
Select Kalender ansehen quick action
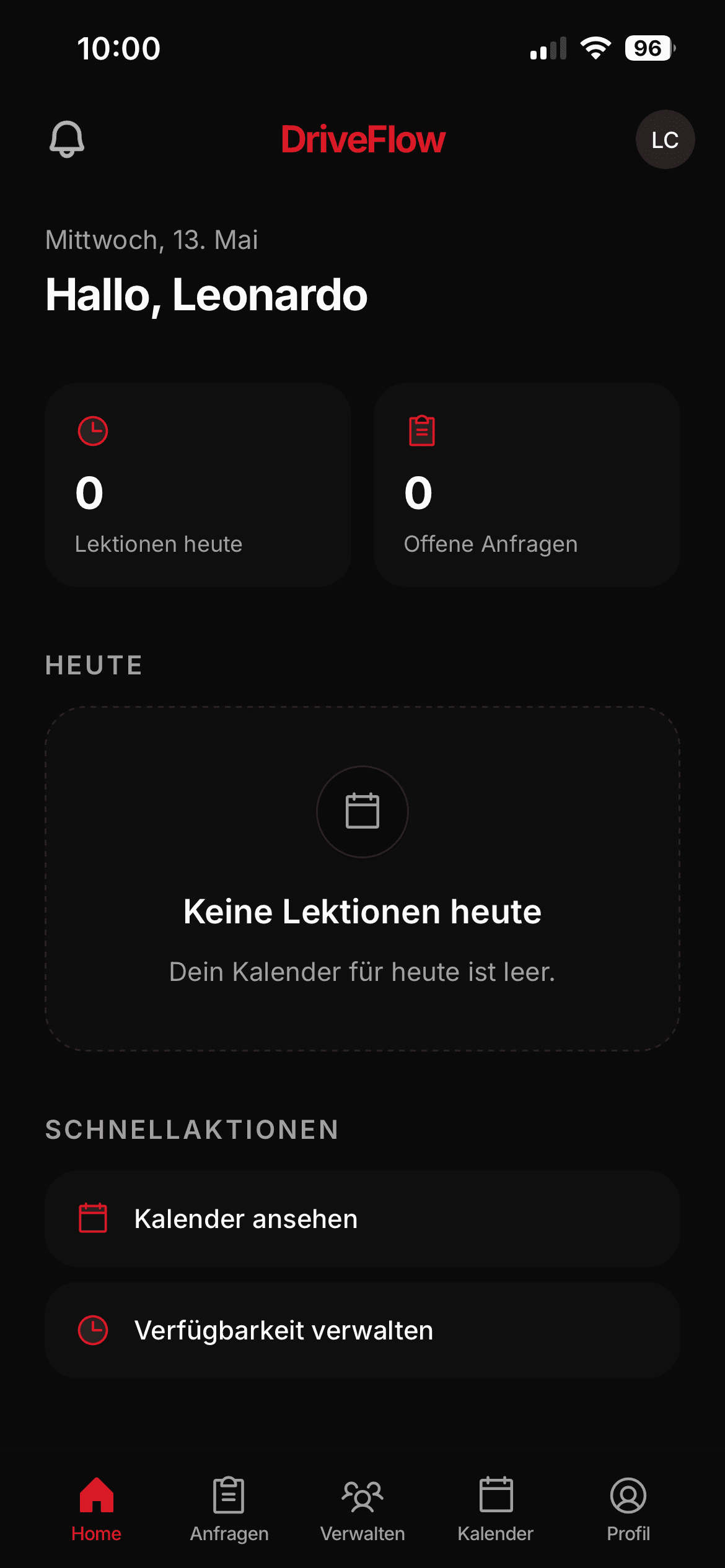click(362, 1219)
